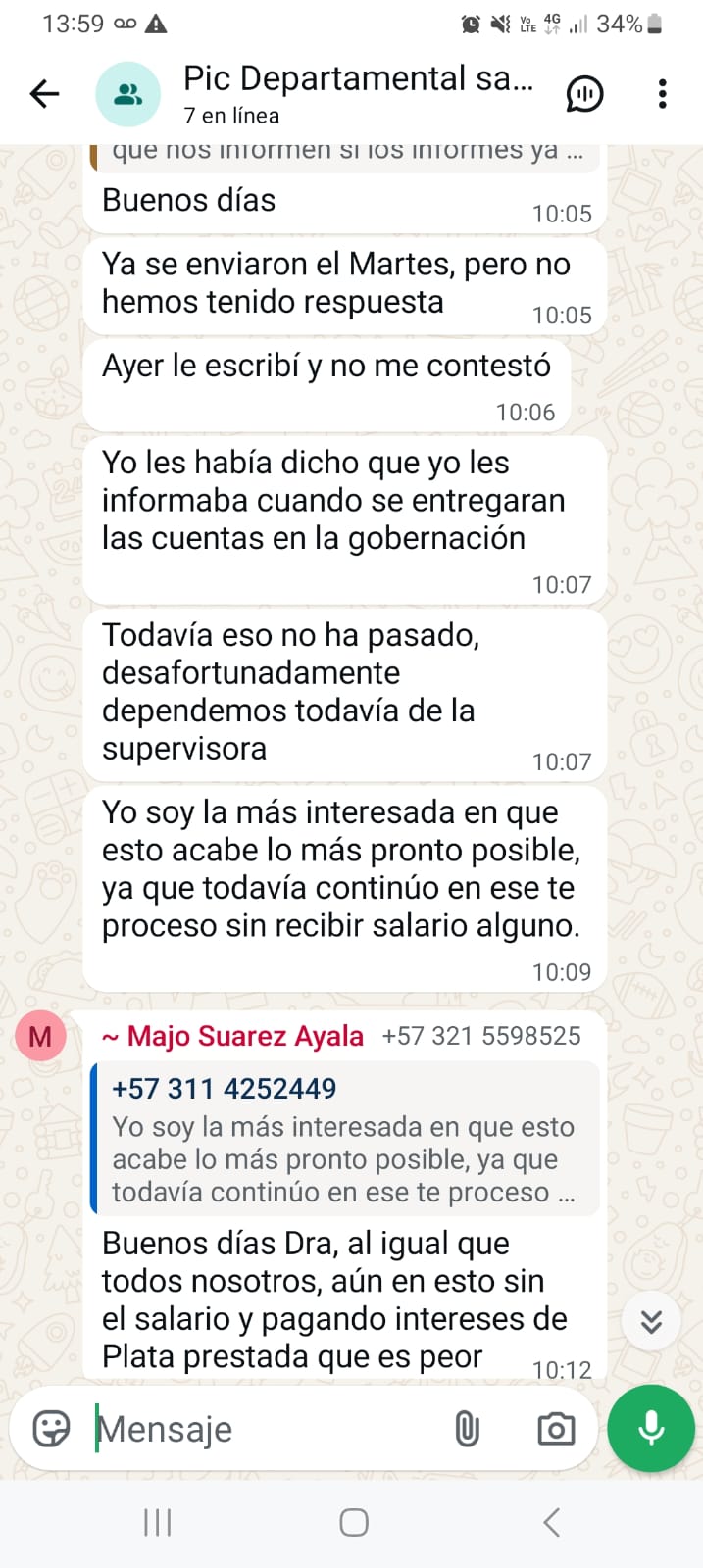
Task: Open recent apps from navigation bar
Action: click(x=158, y=1522)
